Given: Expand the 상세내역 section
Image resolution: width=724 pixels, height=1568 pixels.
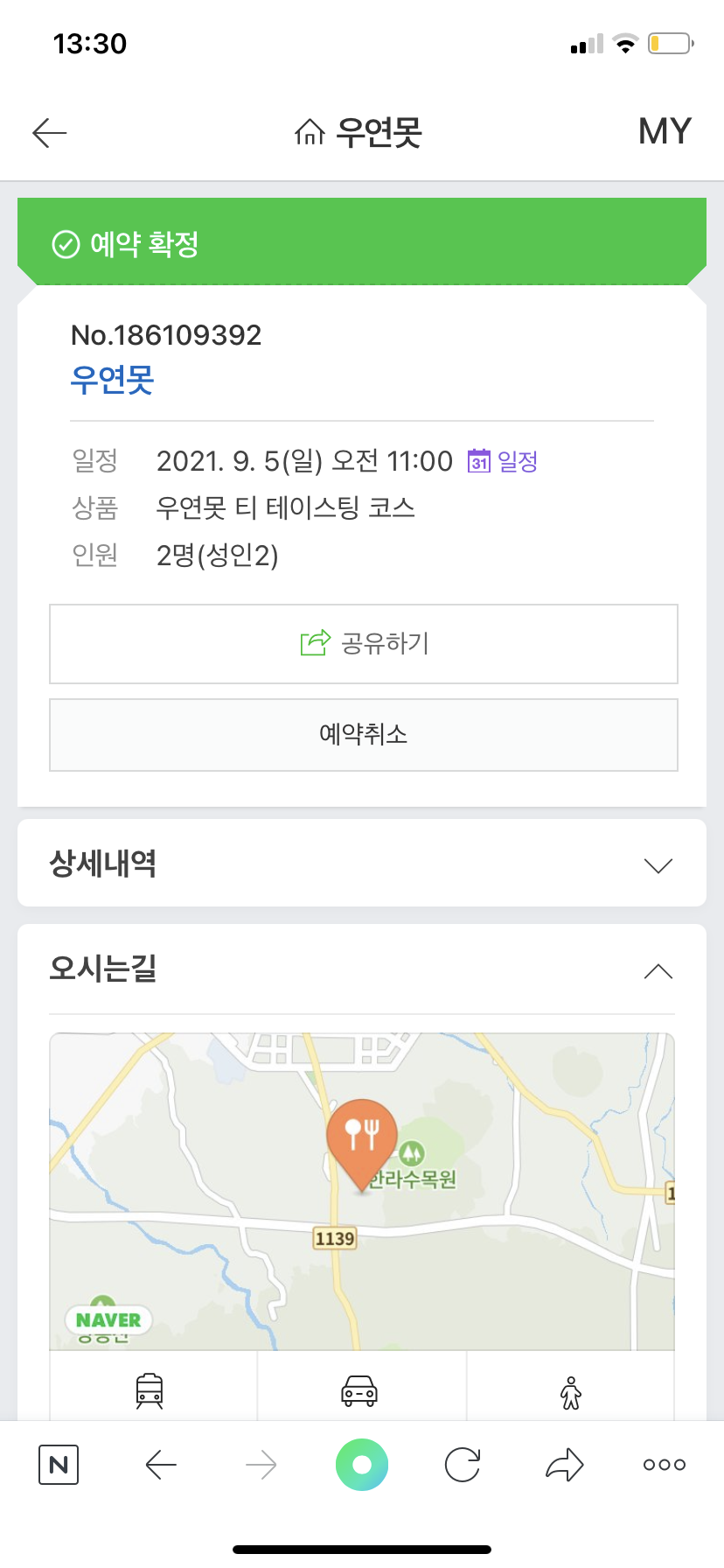Looking at the screenshot, I should point(362,864).
